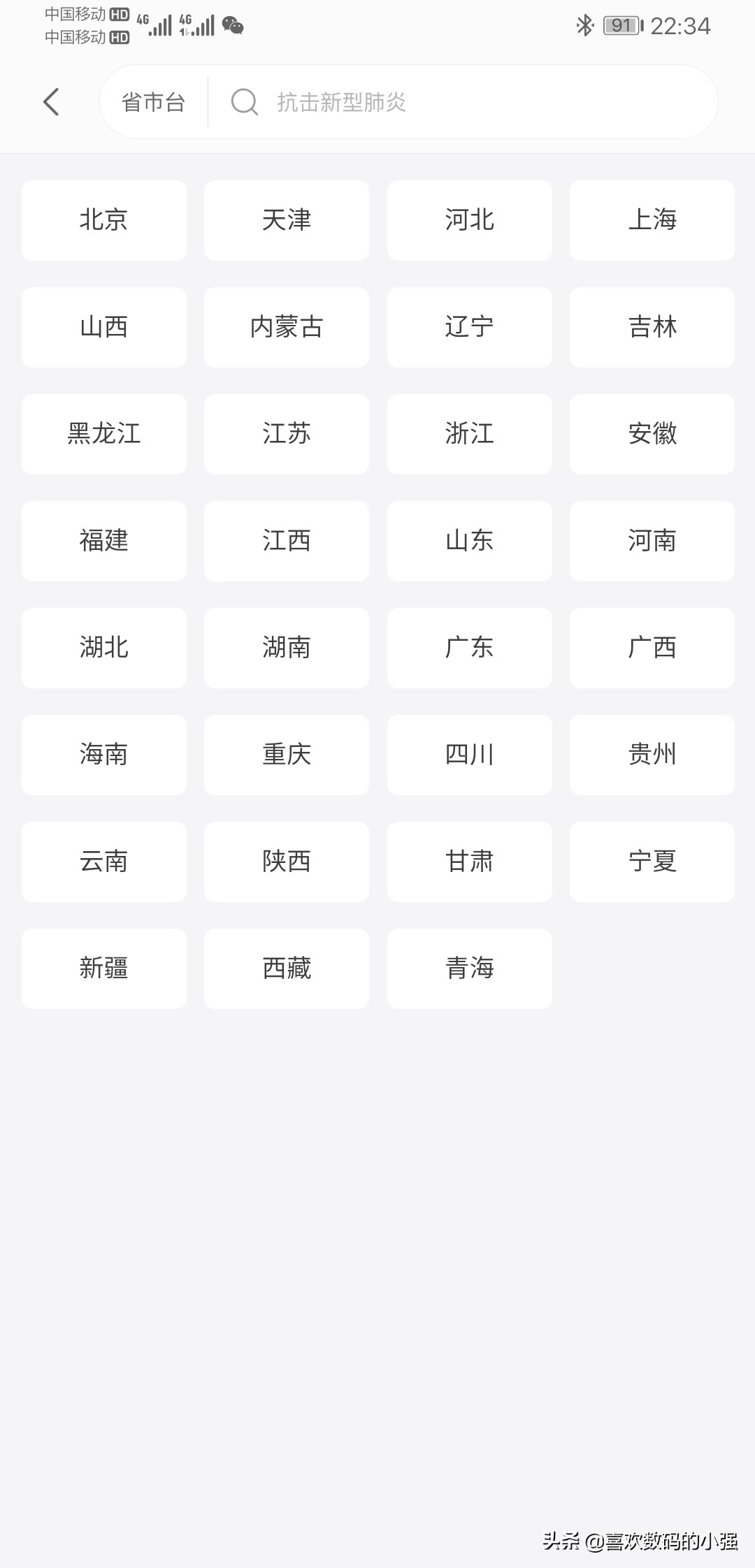Tap the 四川 option
The width and height of the screenshot is (755, 1568).
[x=469, y=755]
